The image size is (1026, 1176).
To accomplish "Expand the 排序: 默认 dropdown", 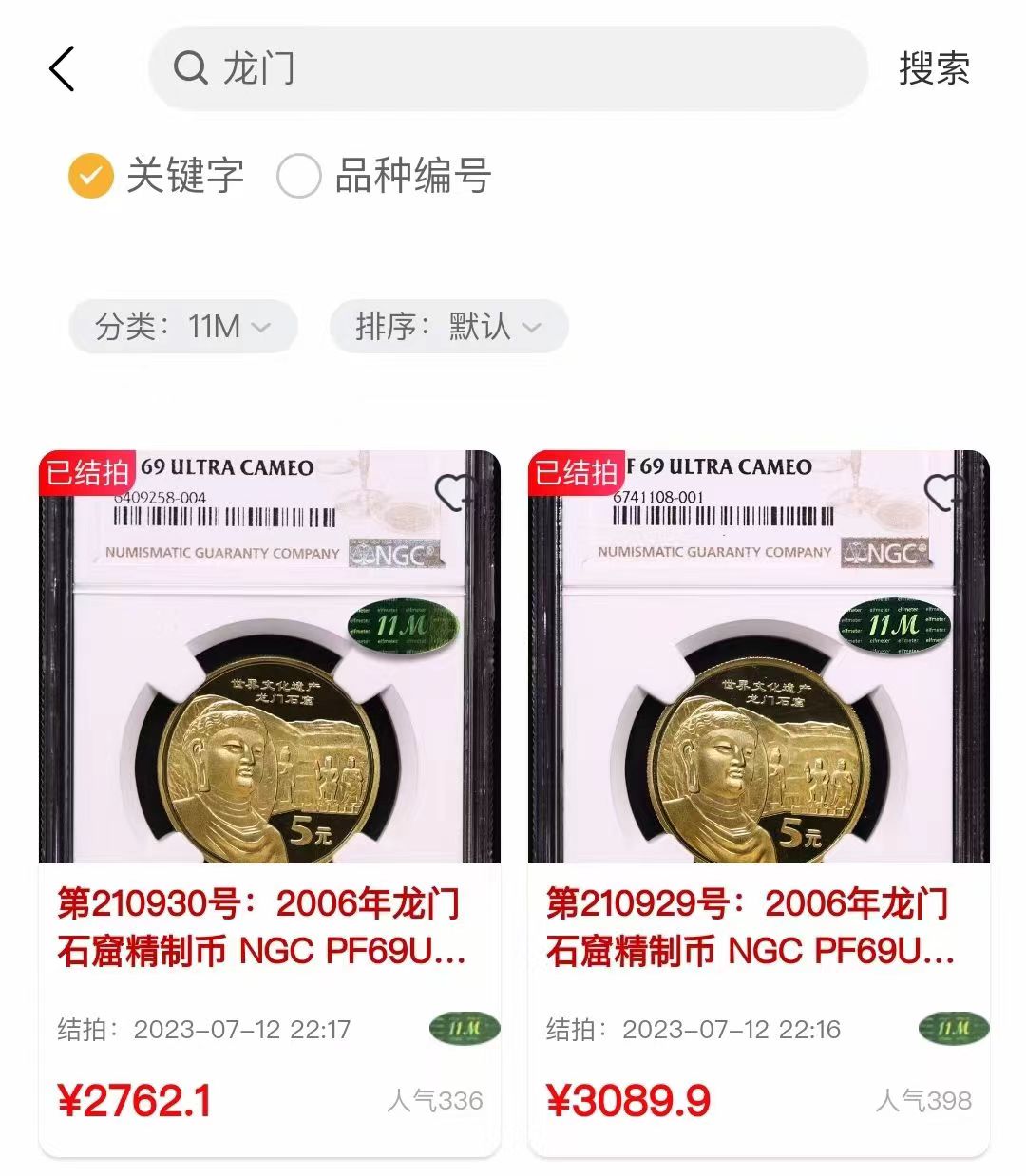I will tap(448, 327).
